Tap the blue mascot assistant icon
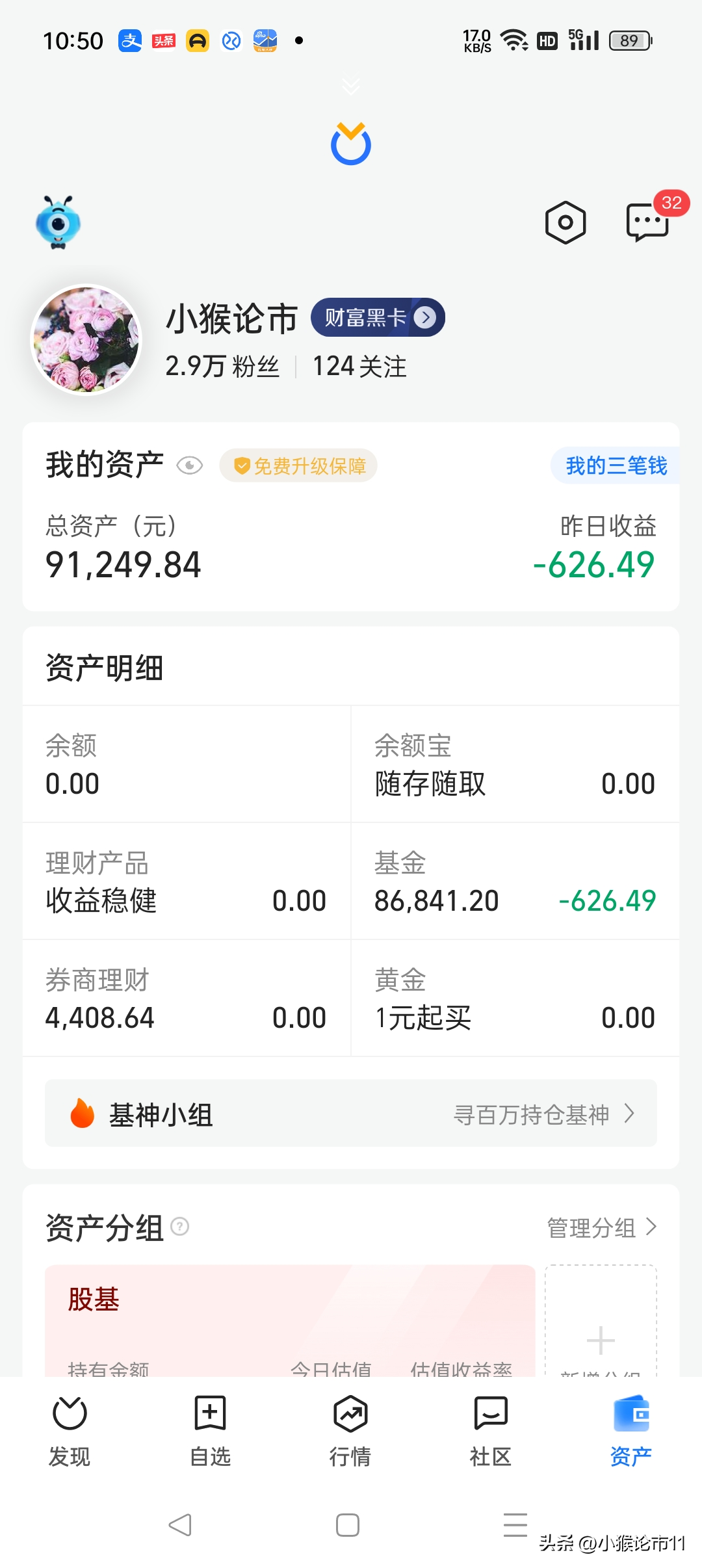 click(x=58, y=222)
